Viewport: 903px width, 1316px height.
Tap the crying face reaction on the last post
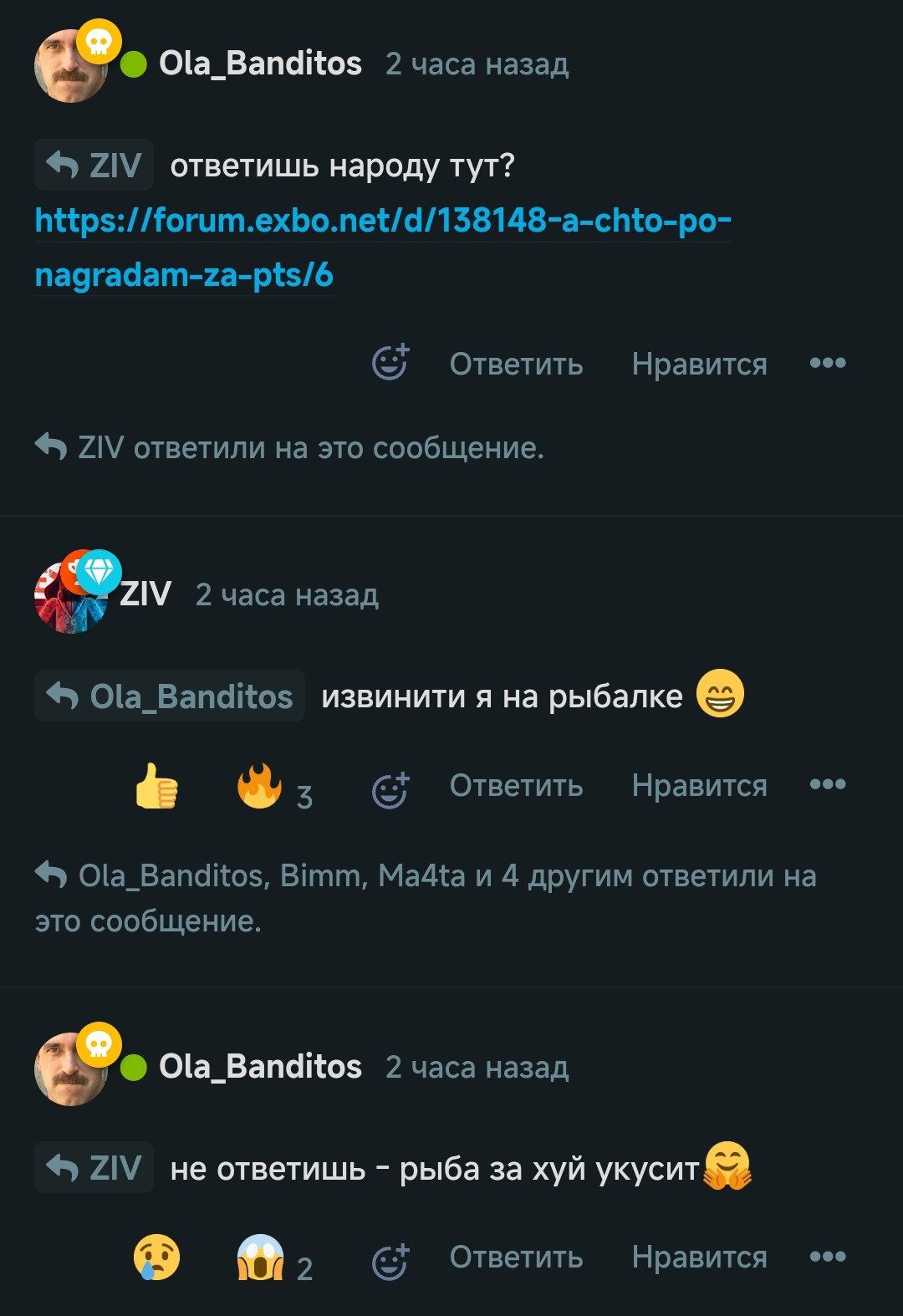click(157, 1257)
